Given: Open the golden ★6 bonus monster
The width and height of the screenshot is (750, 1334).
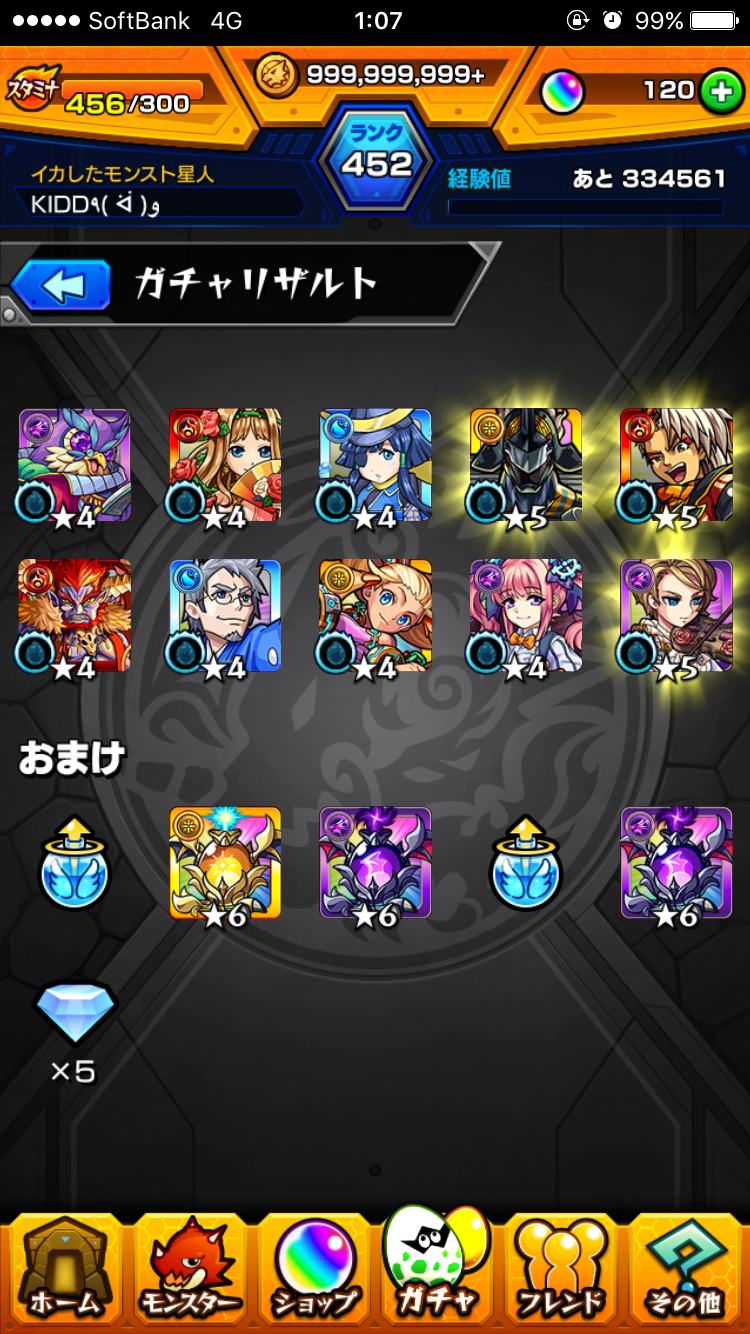Looking at the screenshot, I should tap(225, 863).
